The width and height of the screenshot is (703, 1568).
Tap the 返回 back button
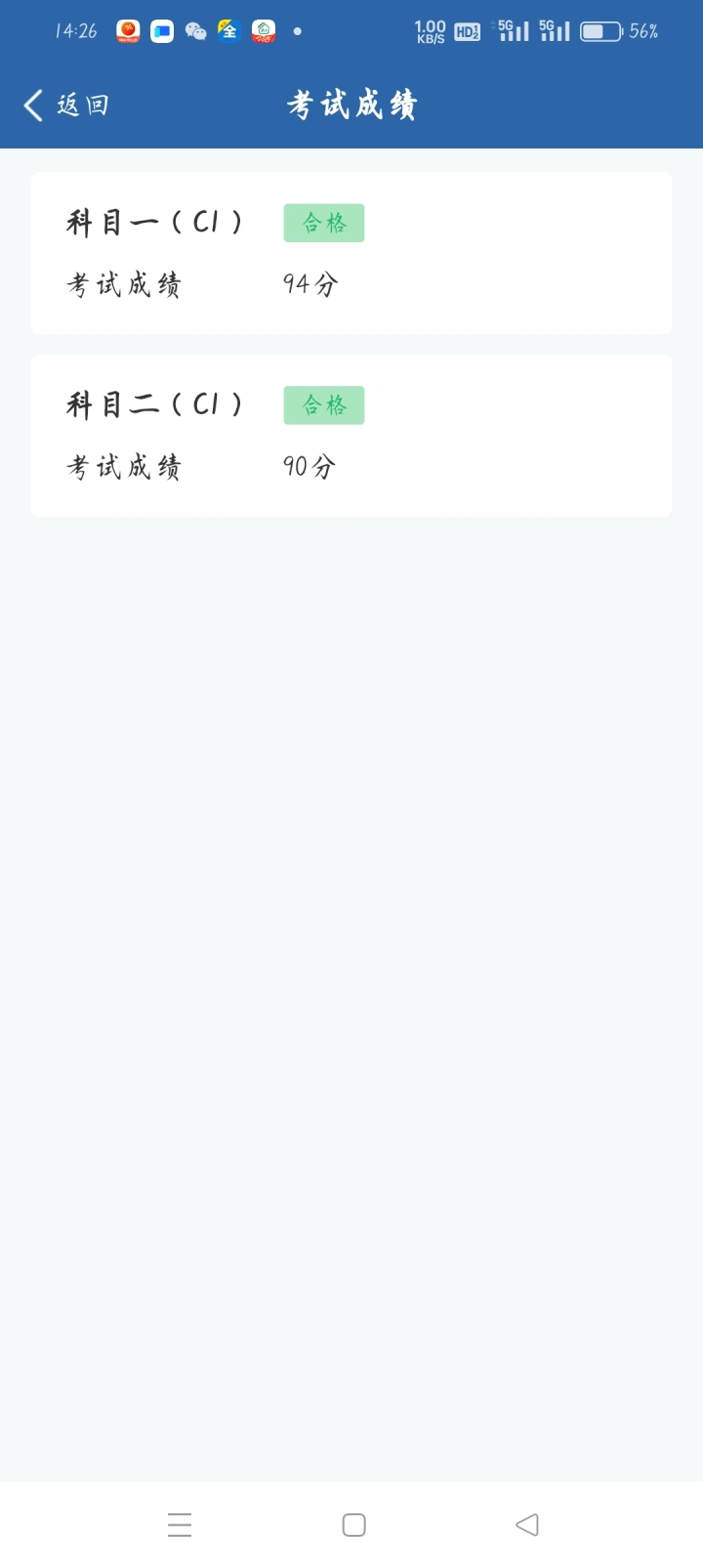(66, 105)
